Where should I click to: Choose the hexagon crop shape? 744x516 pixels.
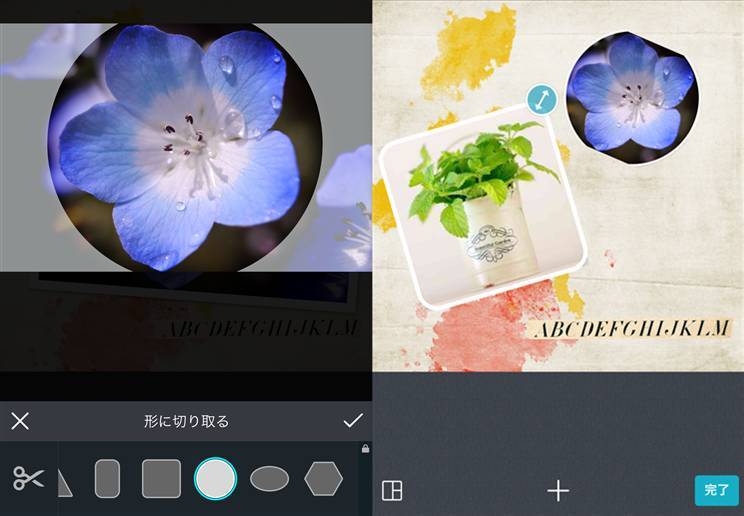323,479
